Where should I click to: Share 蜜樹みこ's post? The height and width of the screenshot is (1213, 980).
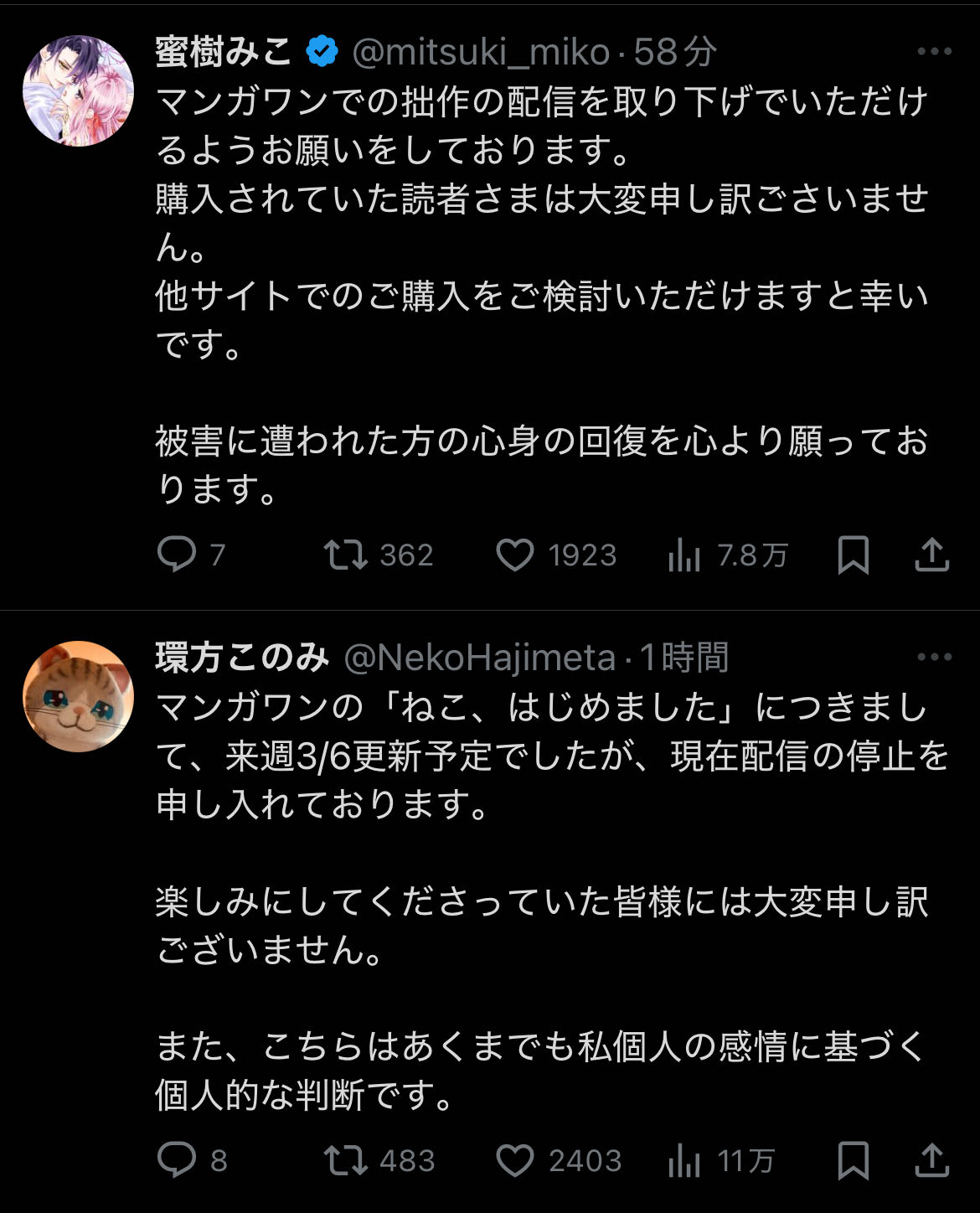click(x=931, y=555)
